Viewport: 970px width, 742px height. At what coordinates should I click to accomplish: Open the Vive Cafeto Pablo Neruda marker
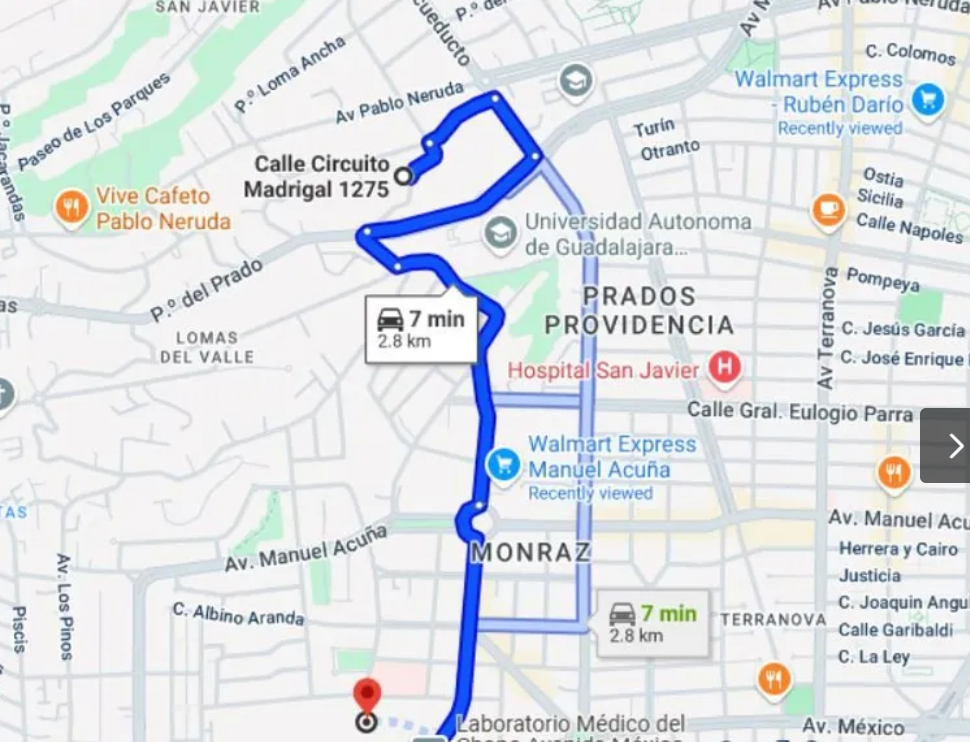(71, 207)
